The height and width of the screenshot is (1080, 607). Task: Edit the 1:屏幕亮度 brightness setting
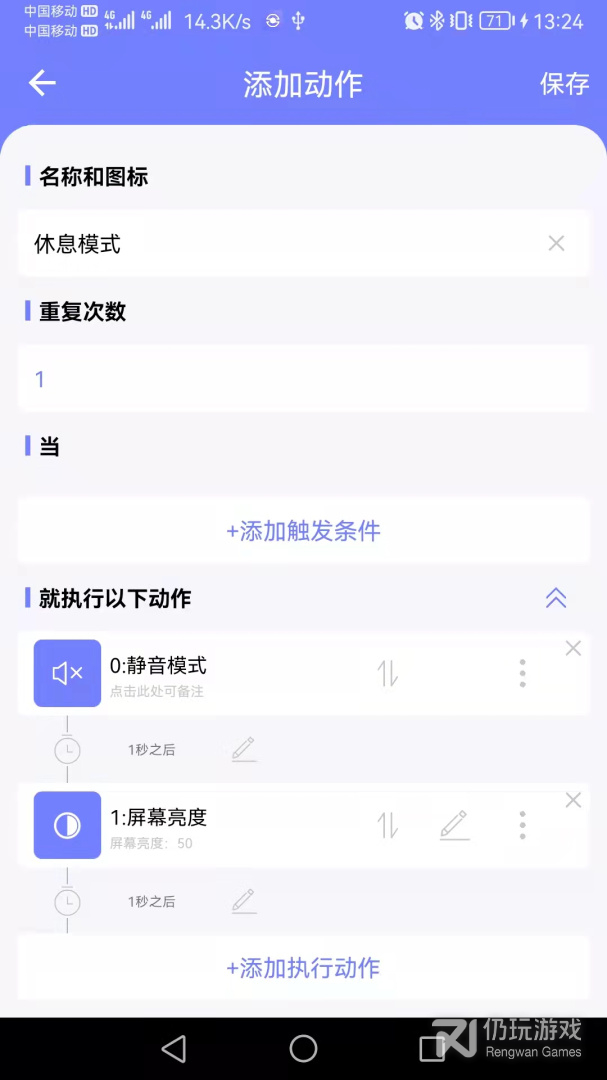point(455,824)
